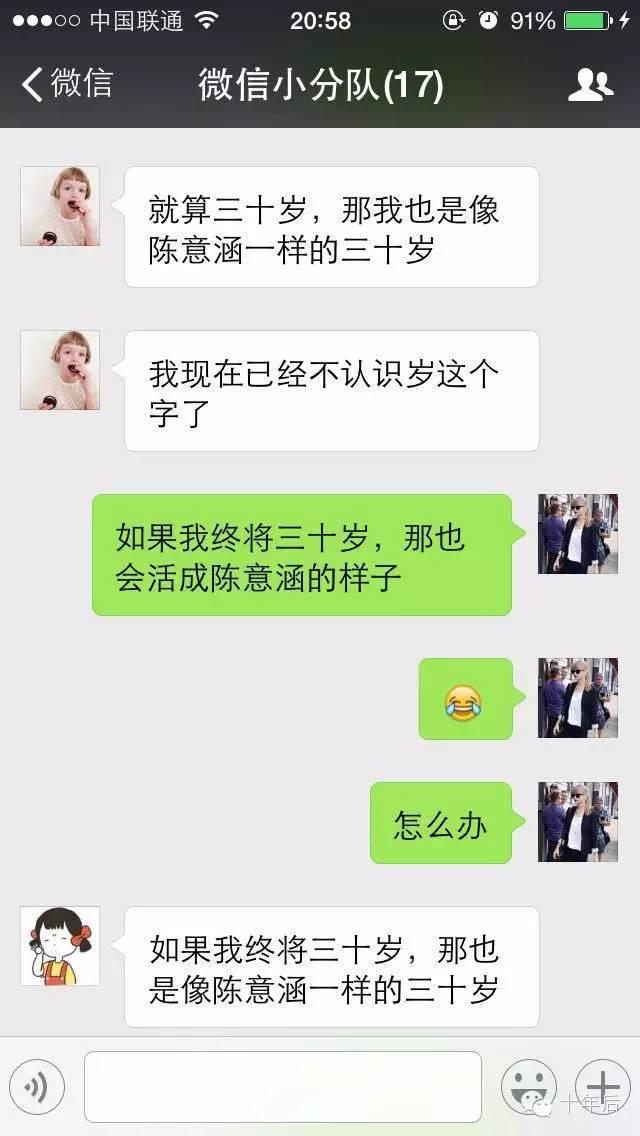The height and width of the screenshot is (1136, 640).
Task: Switch to voice input mode
Action: (x=37, y=1087)
